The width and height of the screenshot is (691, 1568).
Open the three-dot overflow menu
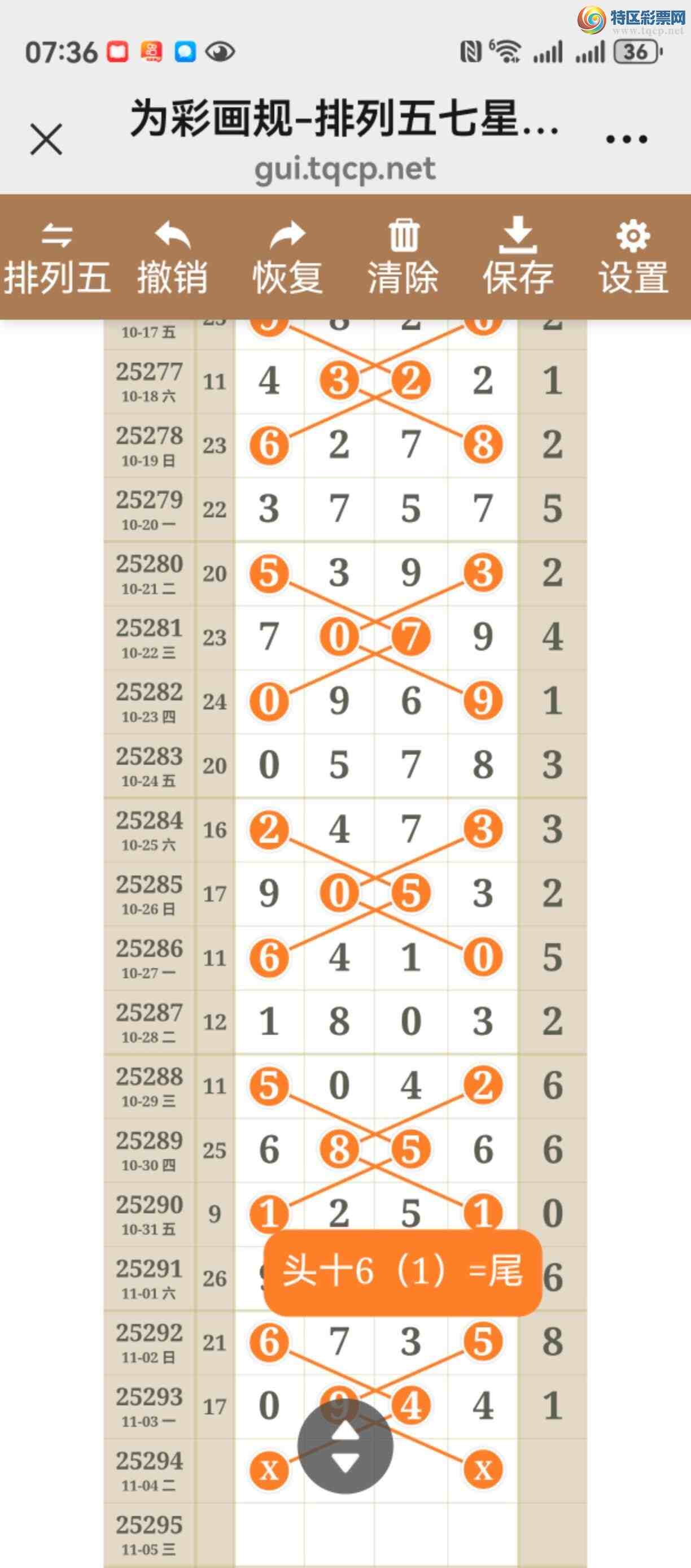click(626, 140)
